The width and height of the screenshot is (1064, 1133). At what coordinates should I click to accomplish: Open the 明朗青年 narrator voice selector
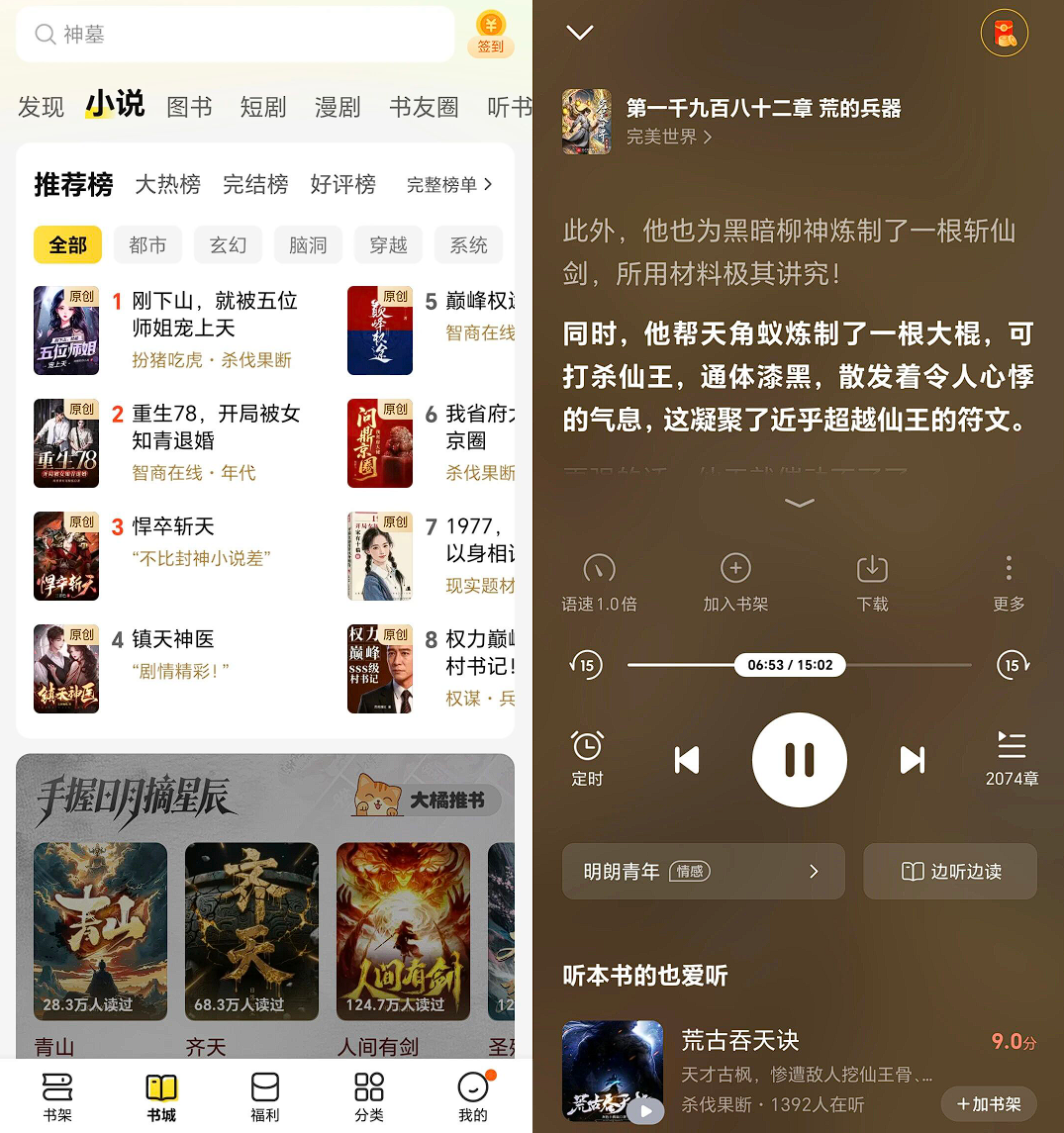pos(703,871)
